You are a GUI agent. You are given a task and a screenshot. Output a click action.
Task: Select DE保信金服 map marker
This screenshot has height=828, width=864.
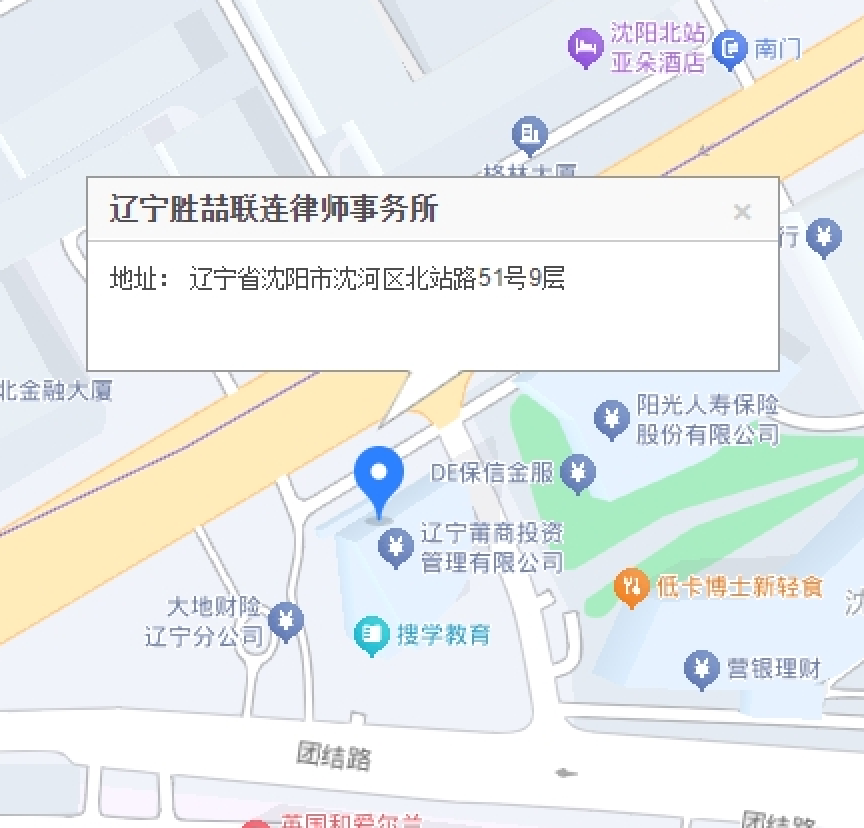click(x=578, y=472)
